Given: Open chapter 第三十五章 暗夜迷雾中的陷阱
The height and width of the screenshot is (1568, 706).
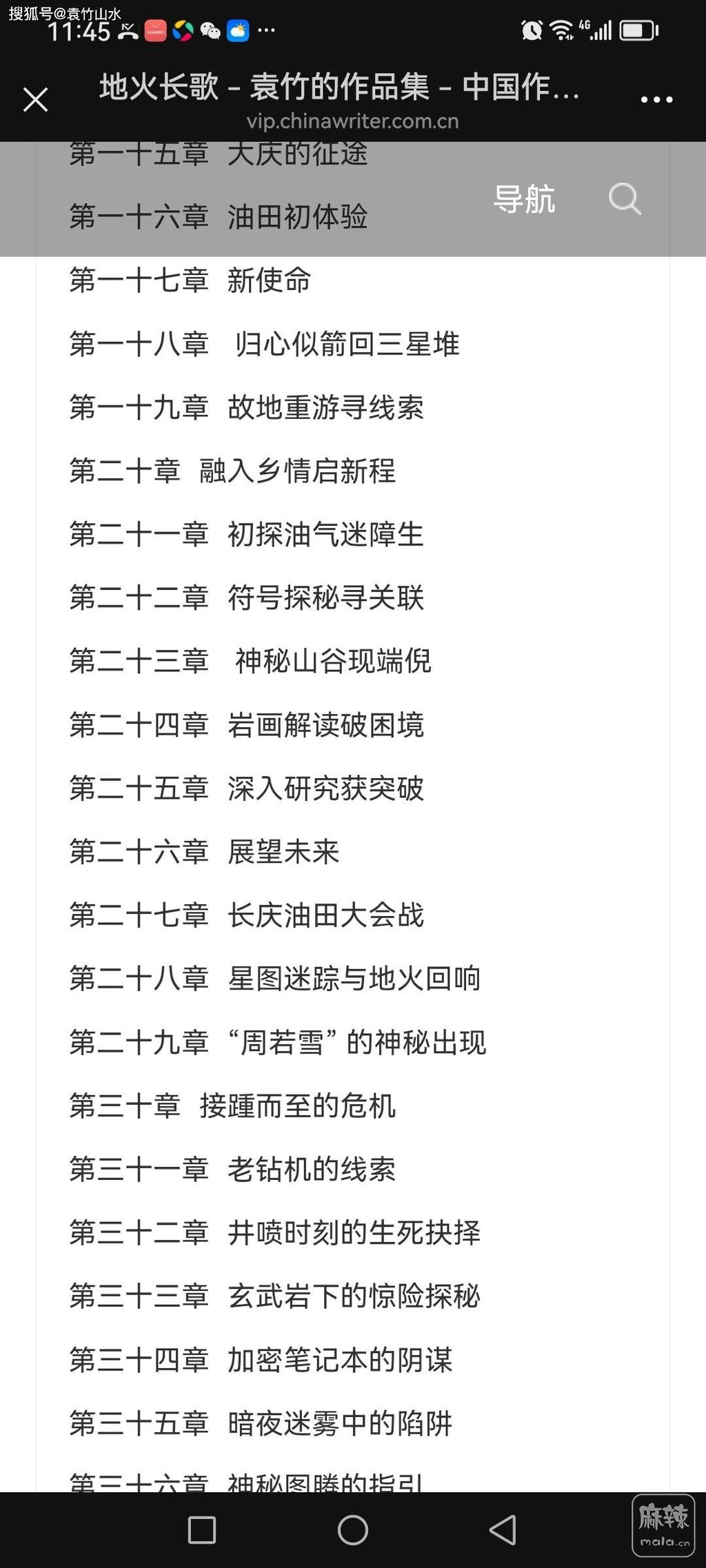Looking at the screenshot, I should [x=261, y=1423].
